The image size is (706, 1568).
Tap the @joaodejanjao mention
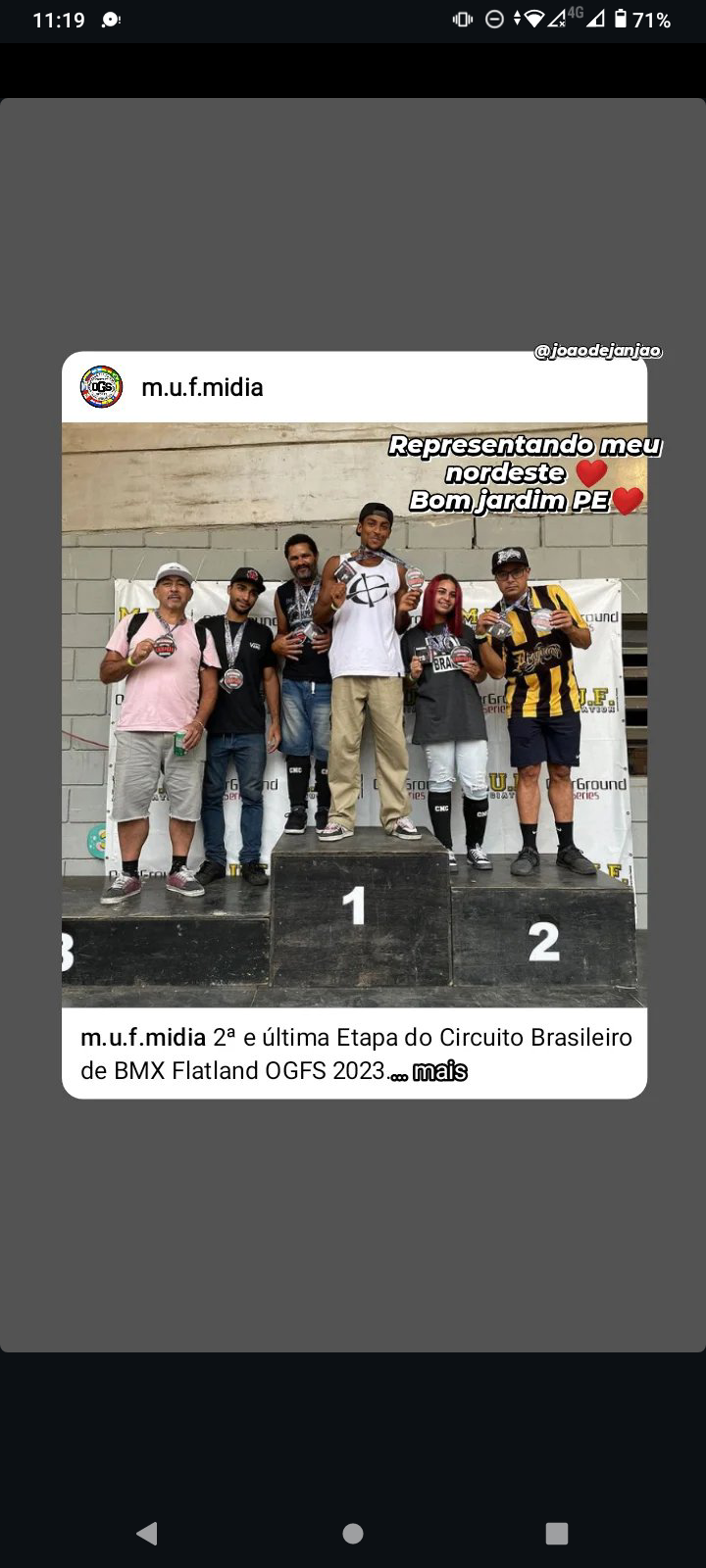[x=597, y=351]
